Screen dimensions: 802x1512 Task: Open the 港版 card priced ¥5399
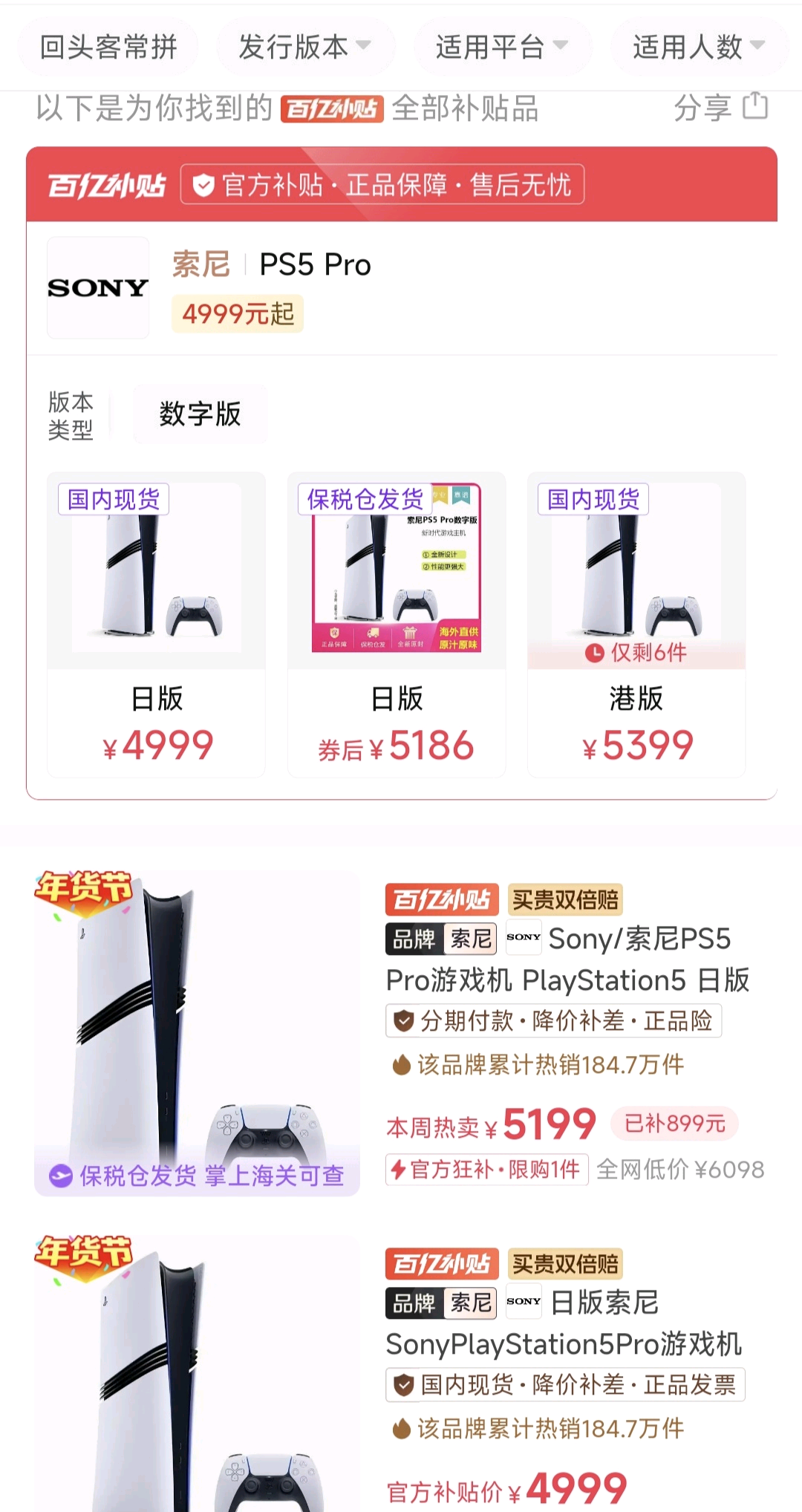636,625
